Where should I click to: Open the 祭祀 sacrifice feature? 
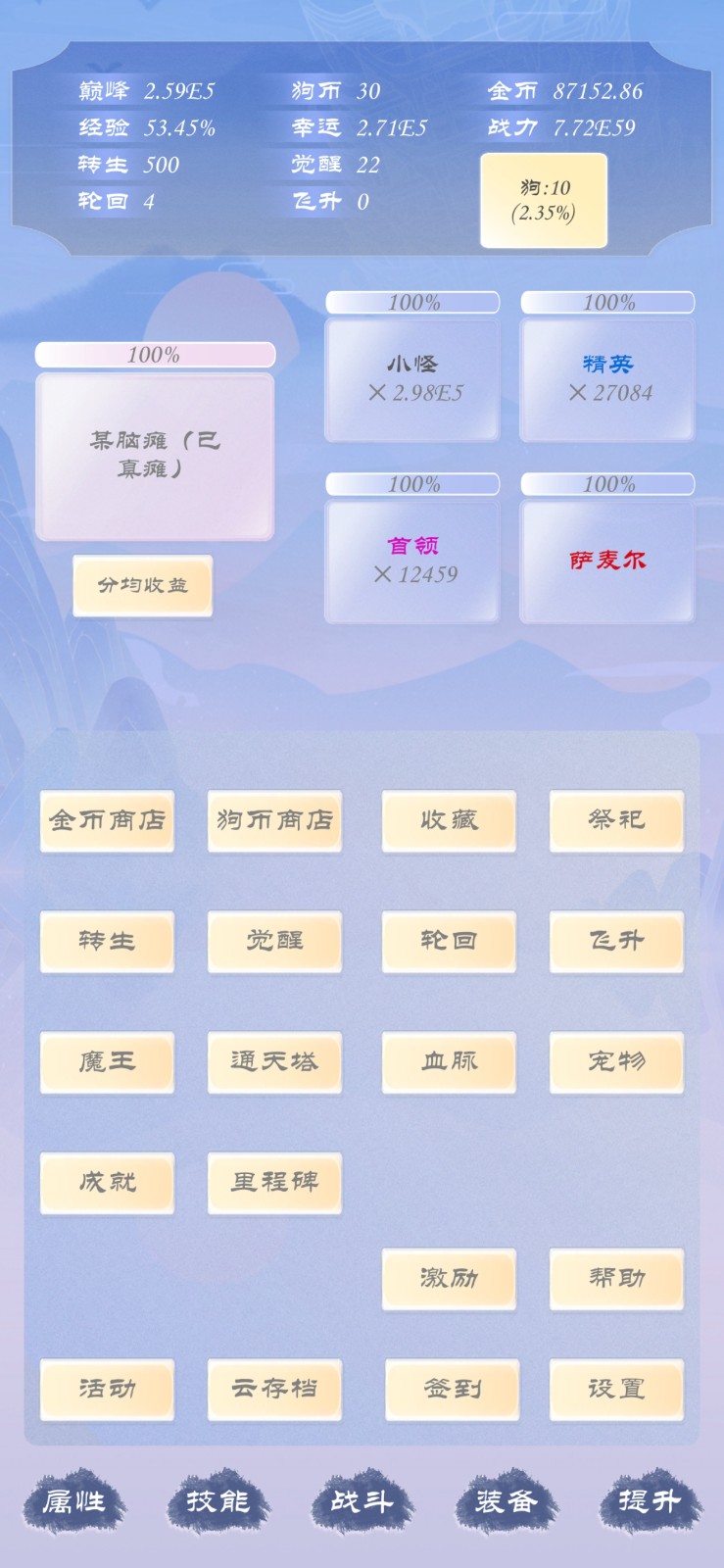click(x=616, y=822)
